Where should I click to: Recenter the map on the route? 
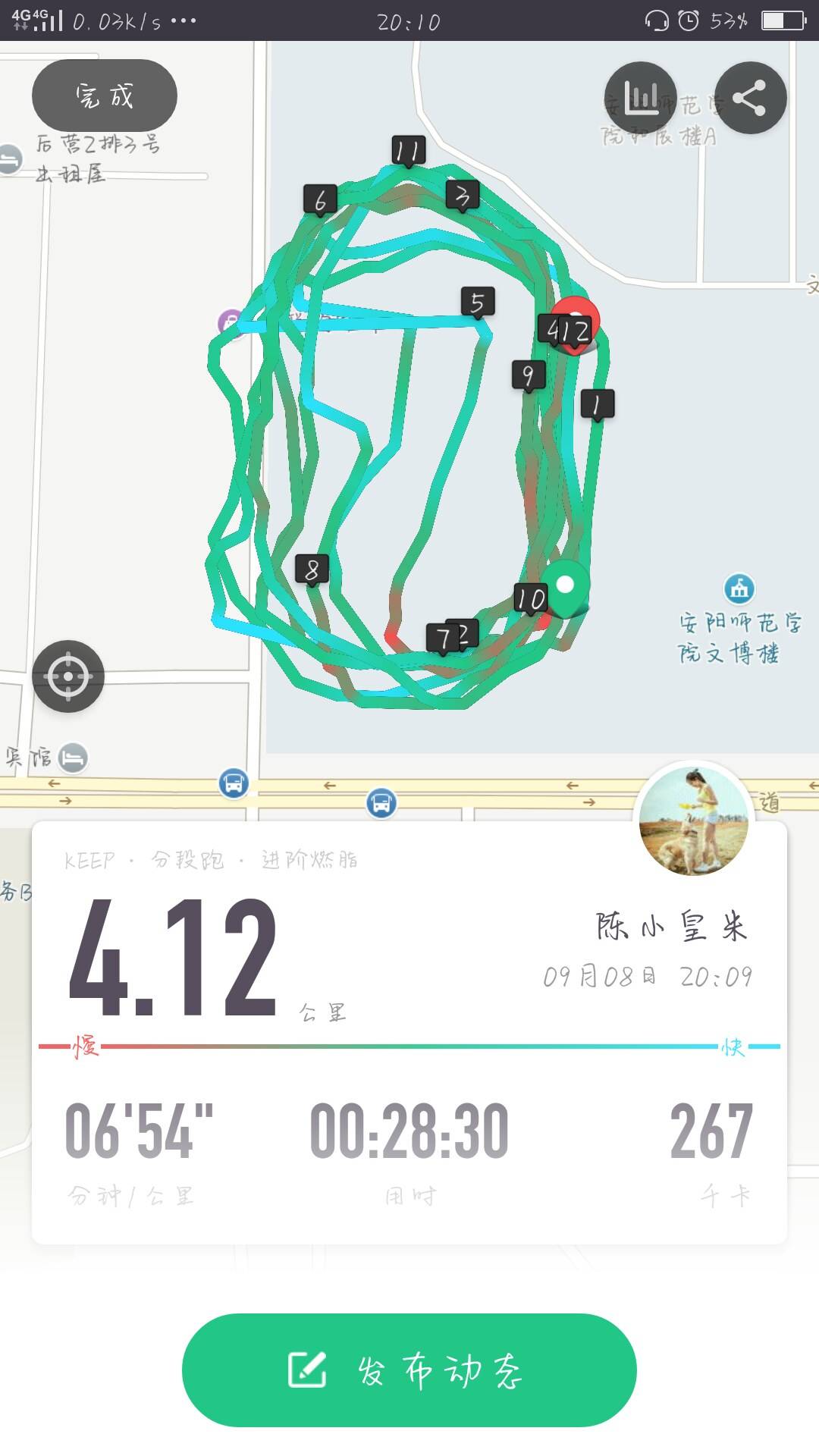(68, 676)
